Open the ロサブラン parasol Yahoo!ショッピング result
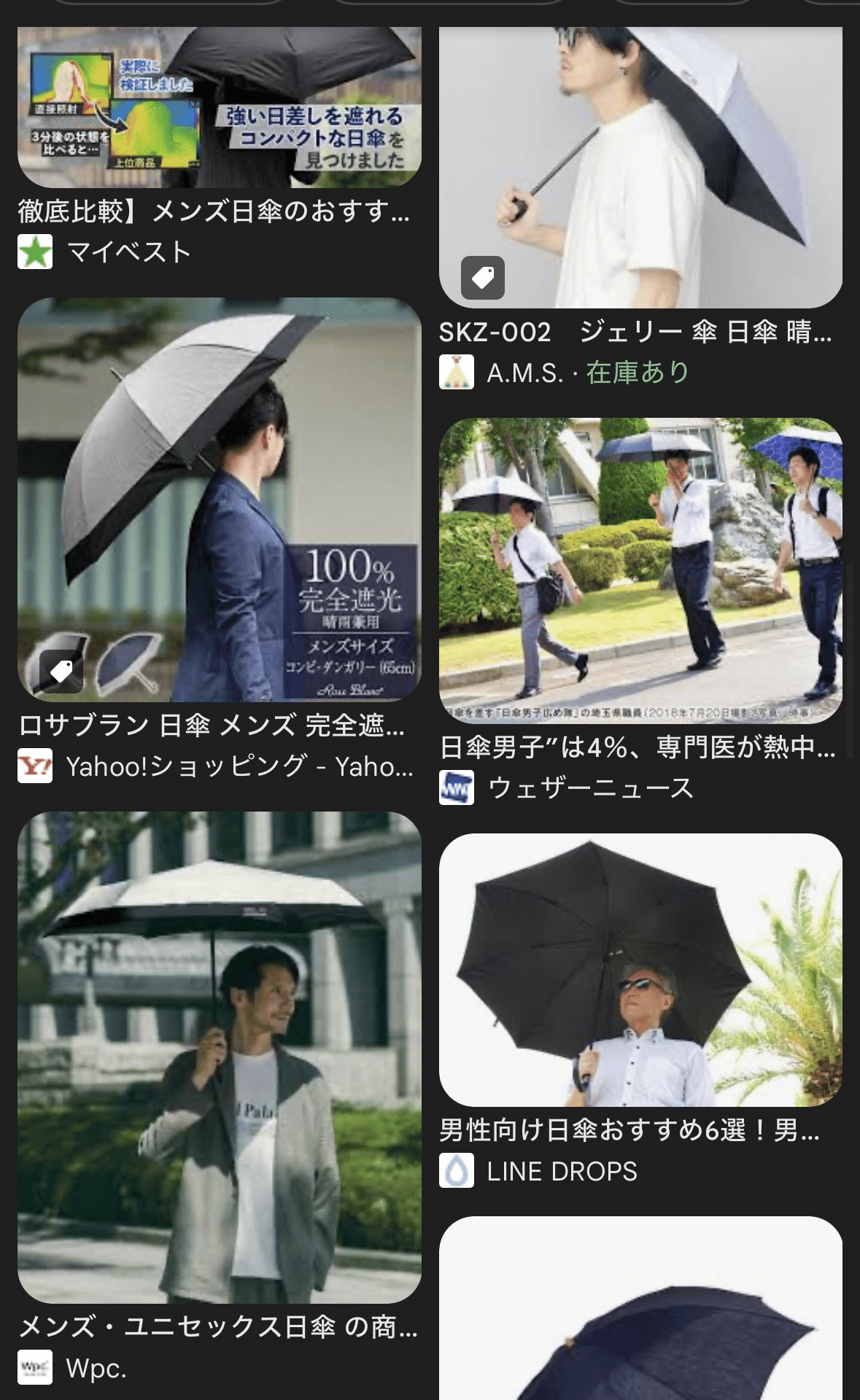 pos(219,499)
